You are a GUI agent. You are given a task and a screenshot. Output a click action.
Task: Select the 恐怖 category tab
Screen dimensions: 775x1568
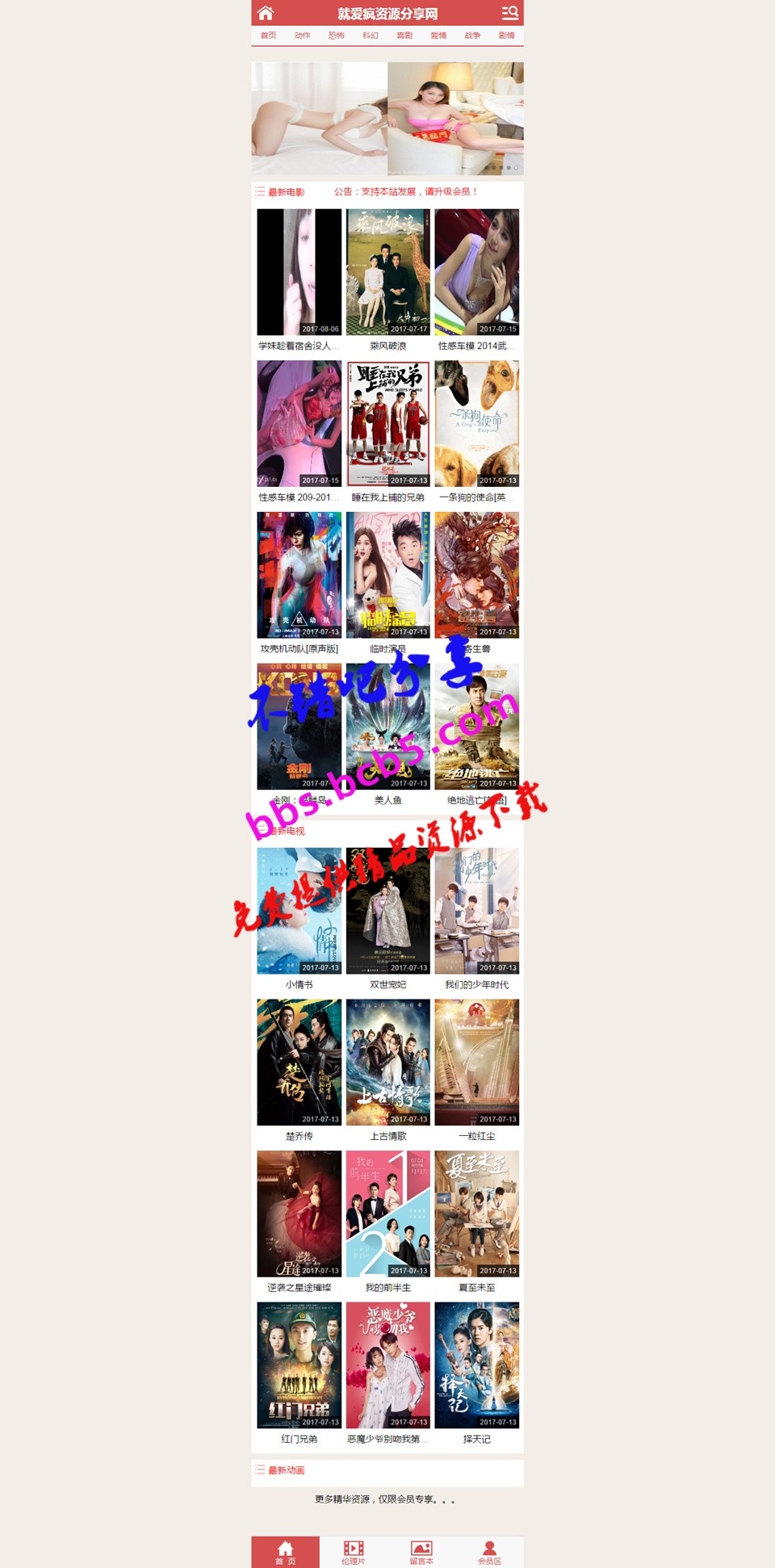(x=337, y=36)
